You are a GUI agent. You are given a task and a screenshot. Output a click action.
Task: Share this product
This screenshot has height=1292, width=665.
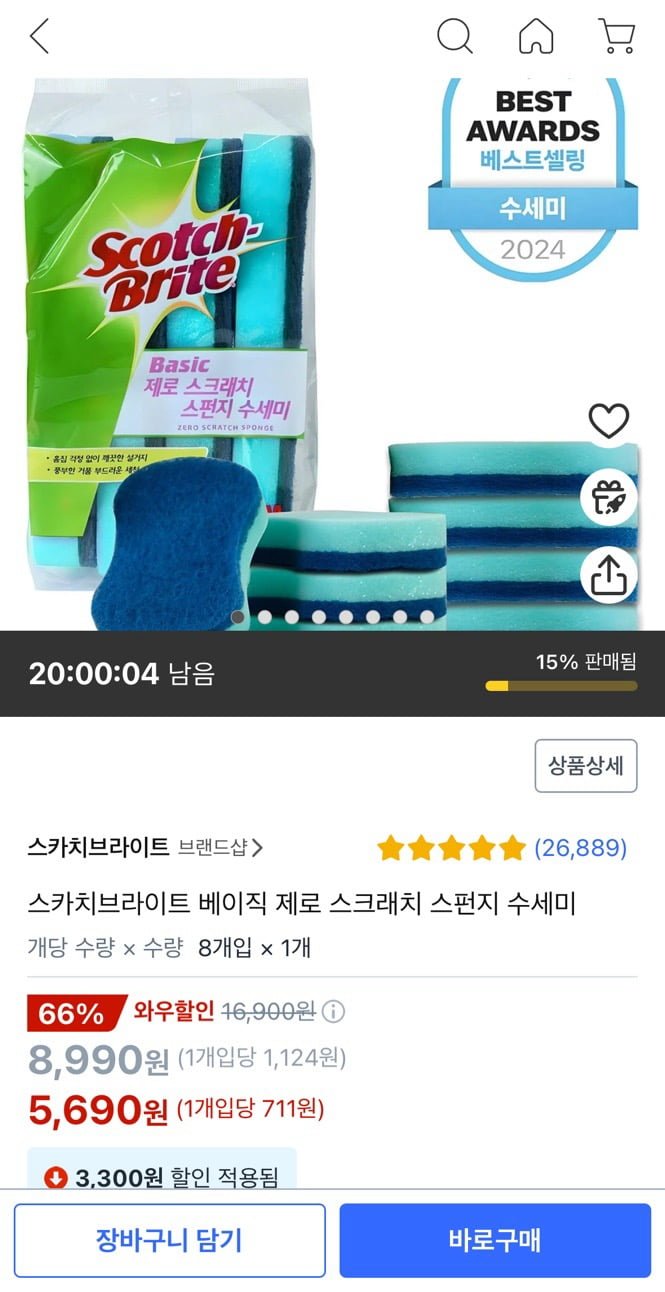click(x=608, y=574)
